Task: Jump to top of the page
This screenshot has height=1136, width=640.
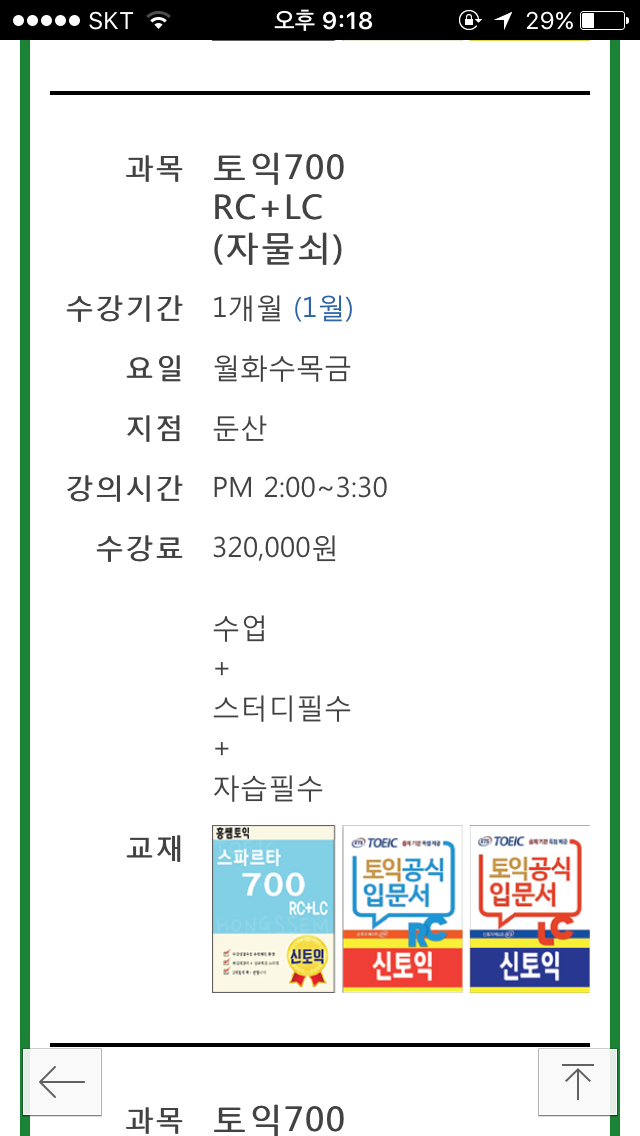Action: coord(577,1081)
